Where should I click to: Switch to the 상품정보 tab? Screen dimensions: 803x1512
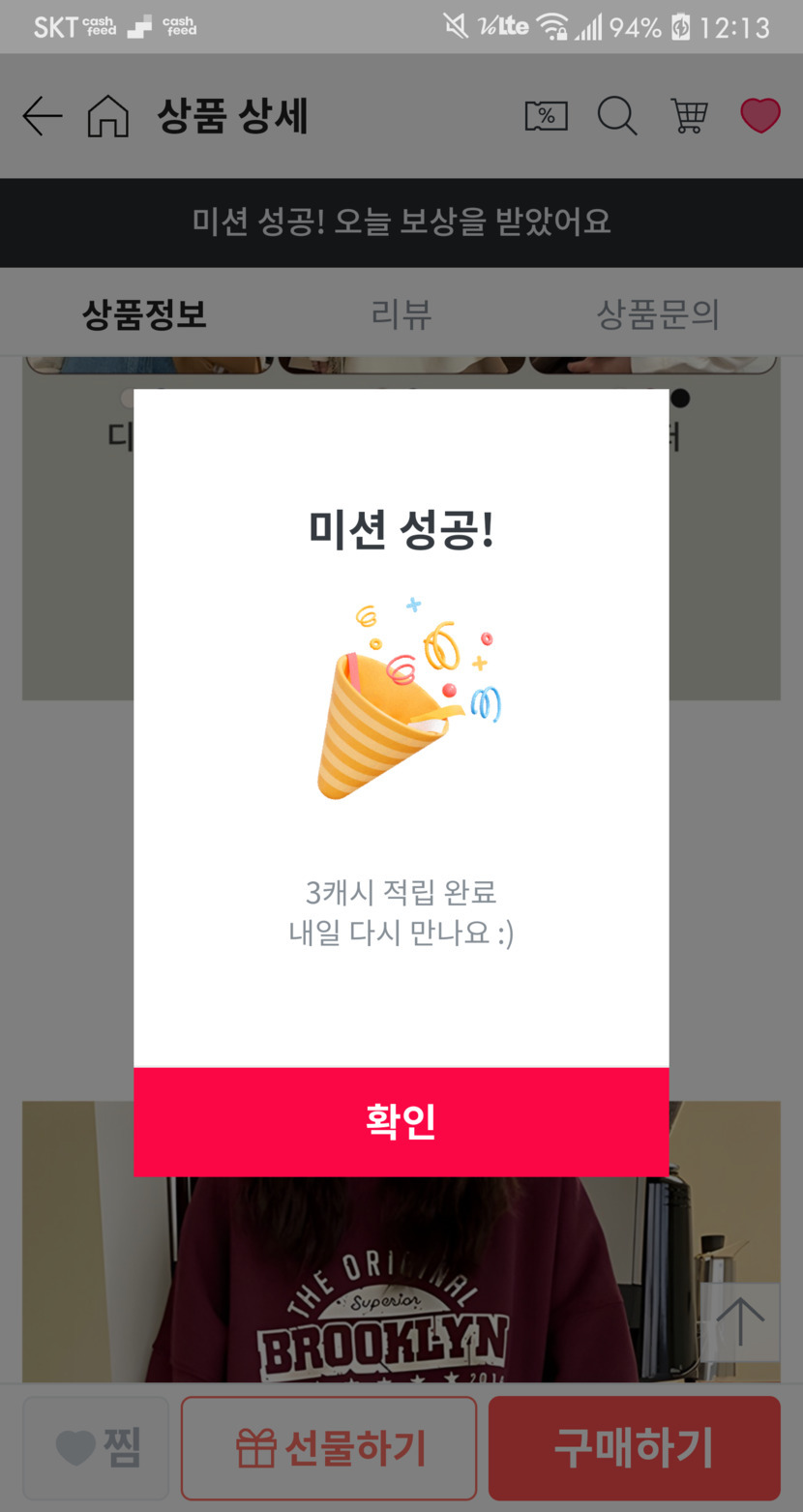(x=144, y=314)
